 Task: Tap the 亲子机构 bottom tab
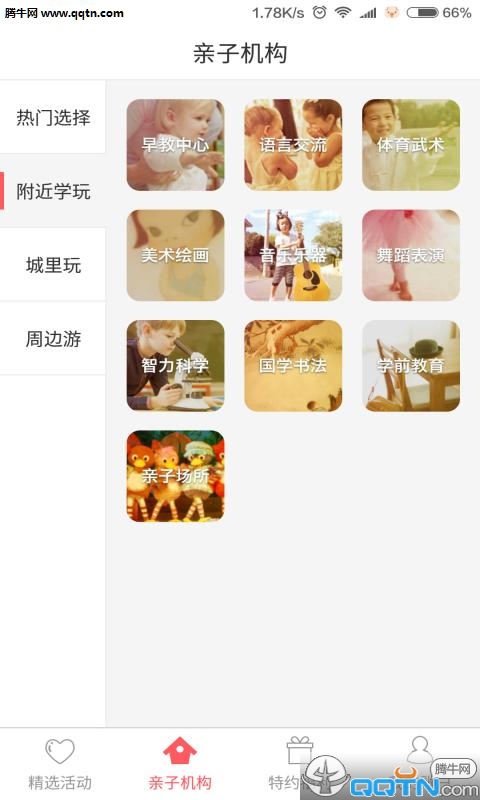[x=180, y=764]
